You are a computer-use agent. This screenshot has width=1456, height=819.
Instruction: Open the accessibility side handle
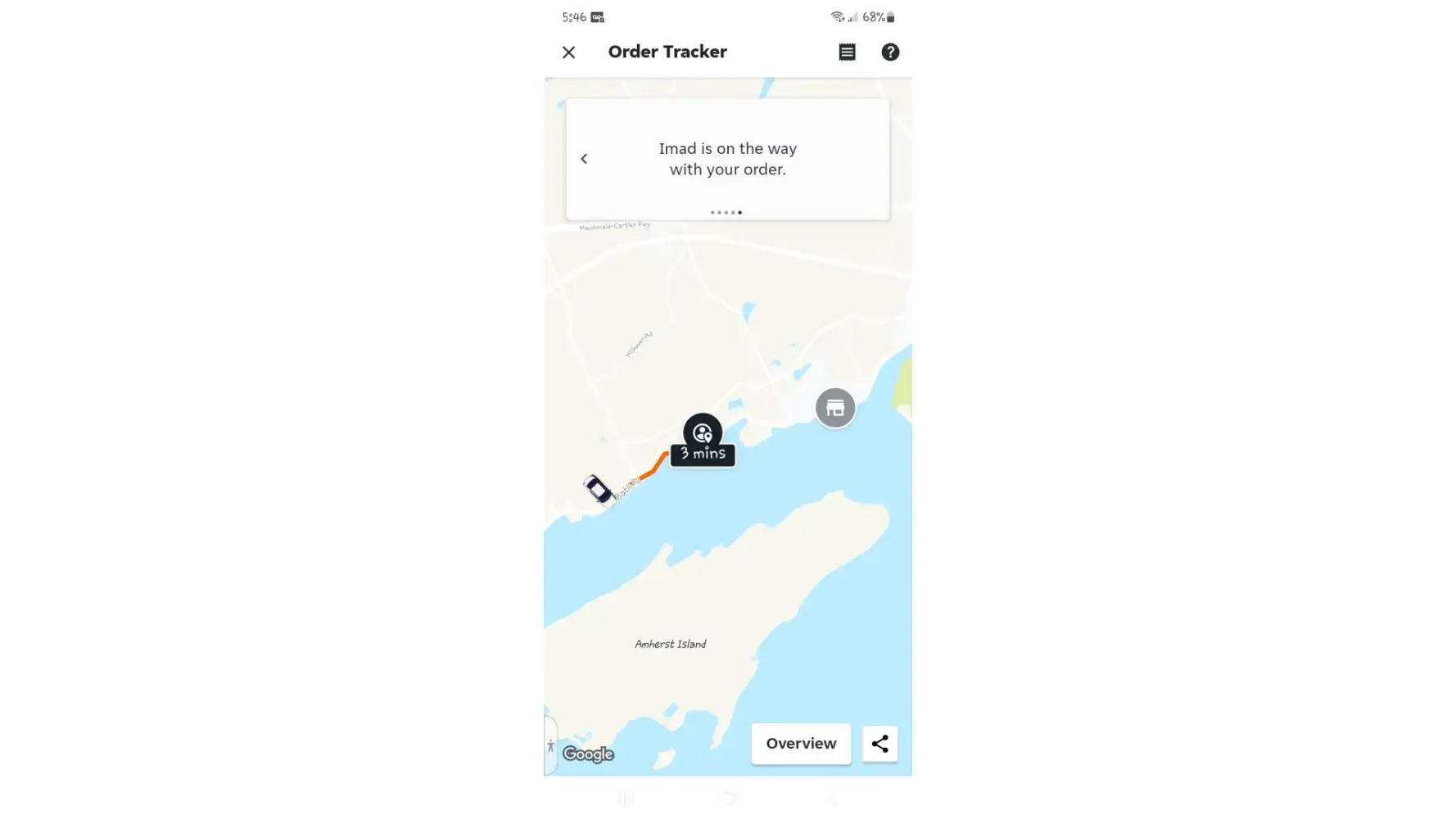point(550,745)
